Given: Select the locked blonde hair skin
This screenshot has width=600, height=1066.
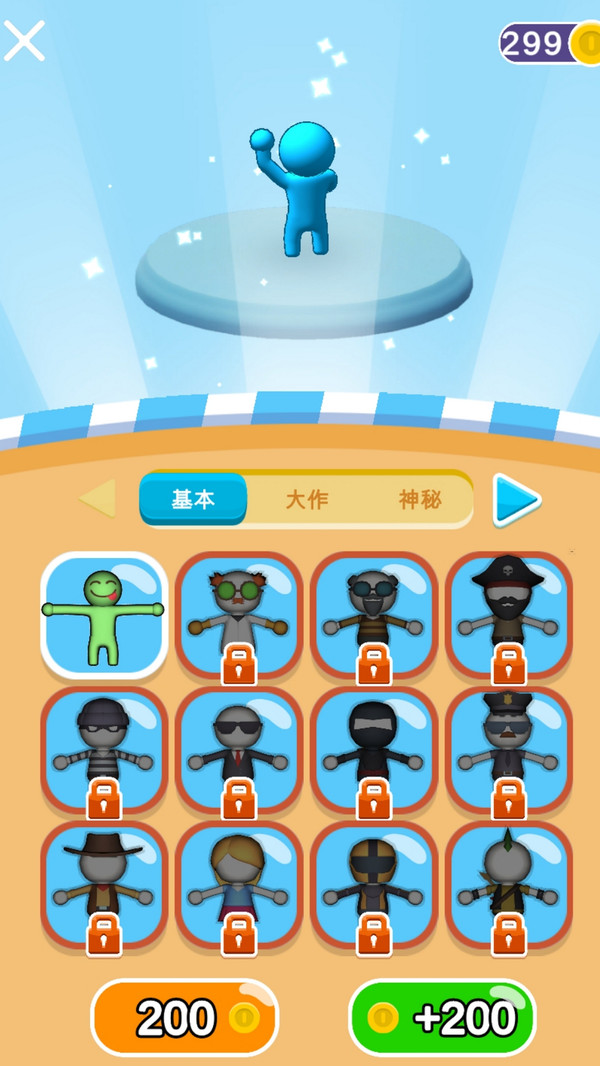Looking at the screenshot, I should (x=239, y=884).
